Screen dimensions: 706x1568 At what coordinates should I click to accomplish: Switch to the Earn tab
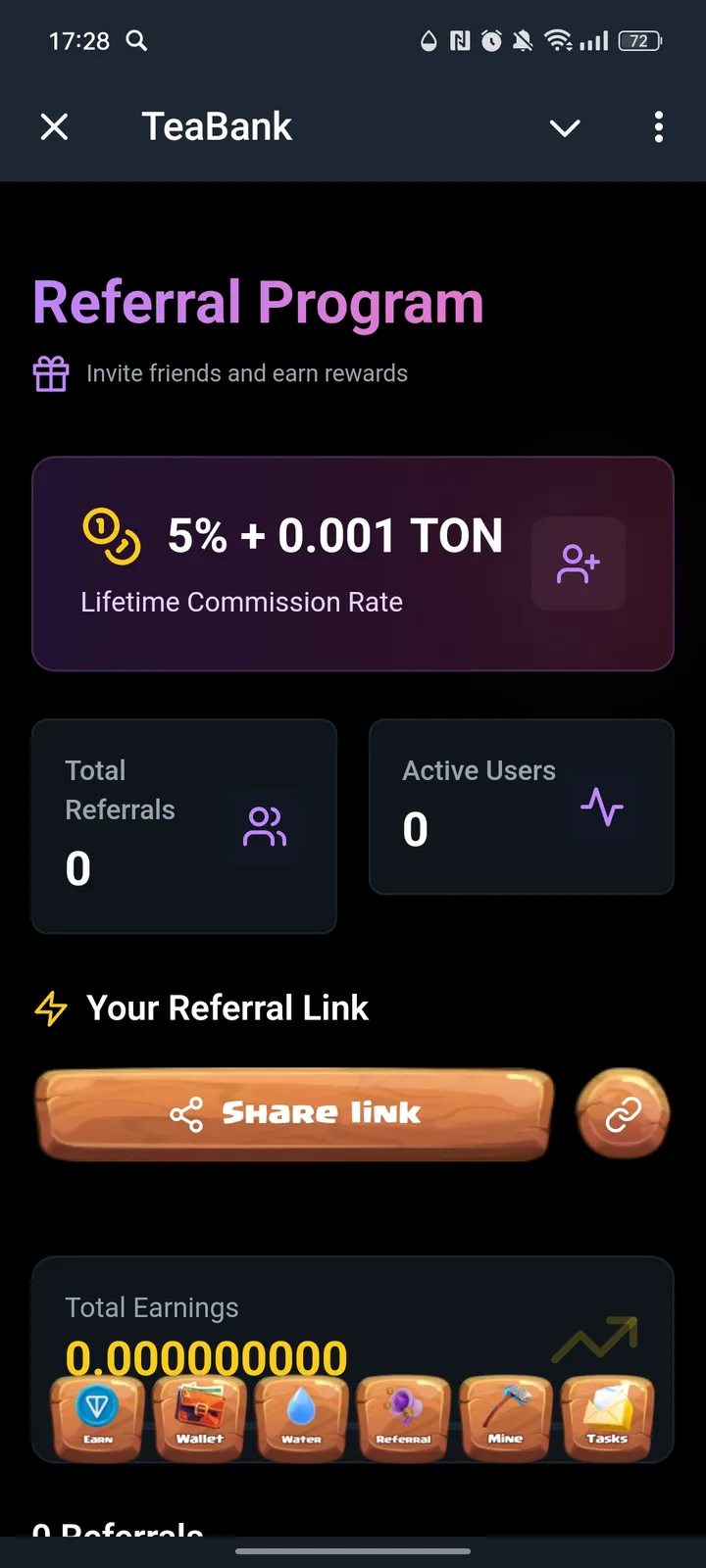tap(97, 1416)
